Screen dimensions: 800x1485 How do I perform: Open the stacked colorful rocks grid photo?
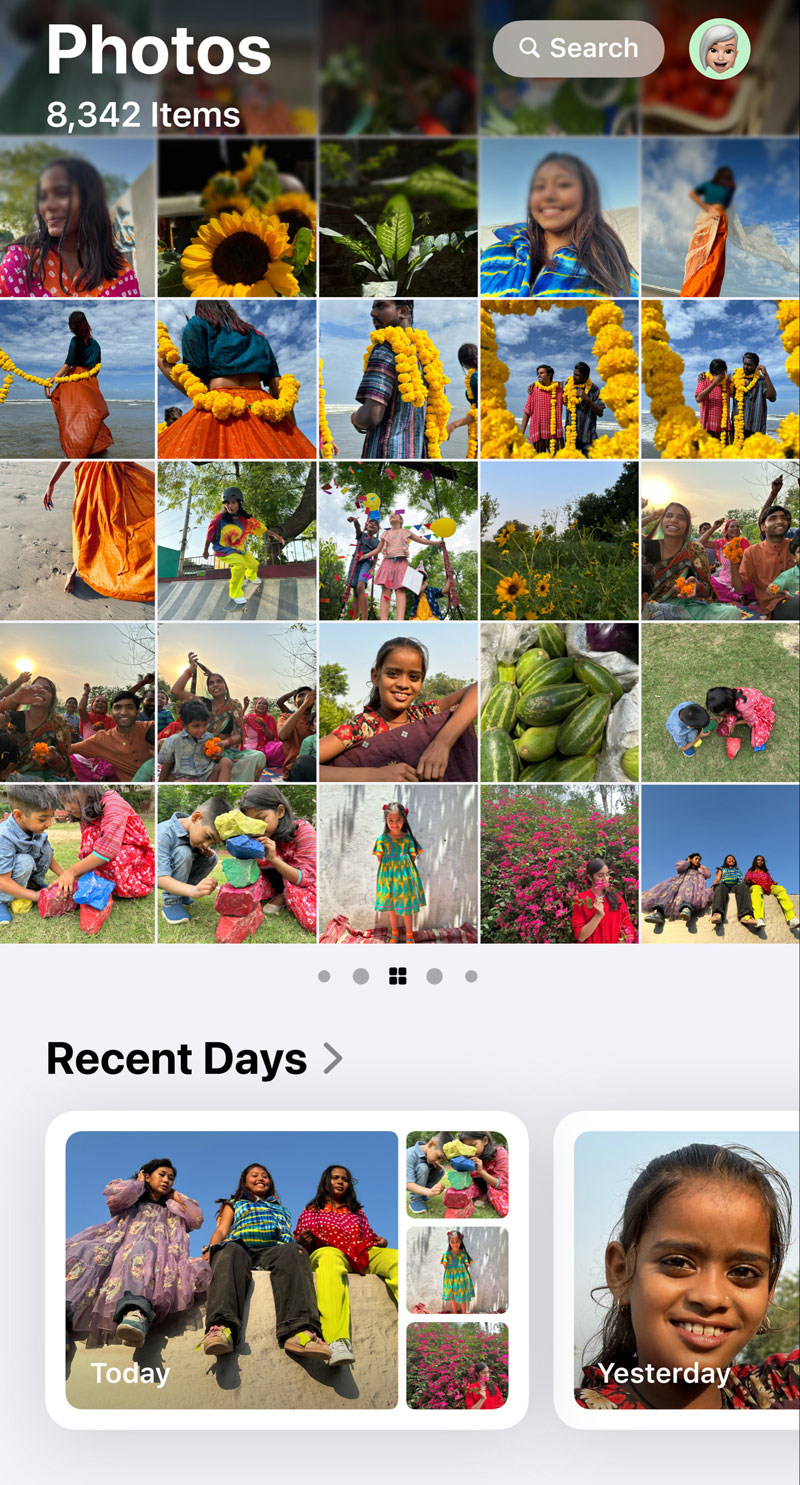pyautogui.click(x=237, y=864)
